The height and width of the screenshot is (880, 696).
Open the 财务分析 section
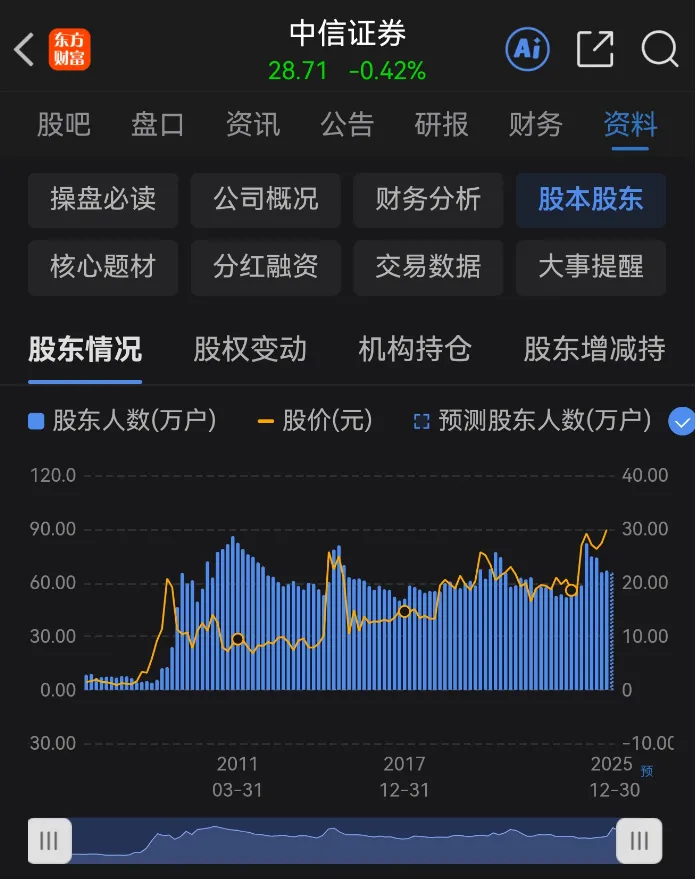point(428,199)
